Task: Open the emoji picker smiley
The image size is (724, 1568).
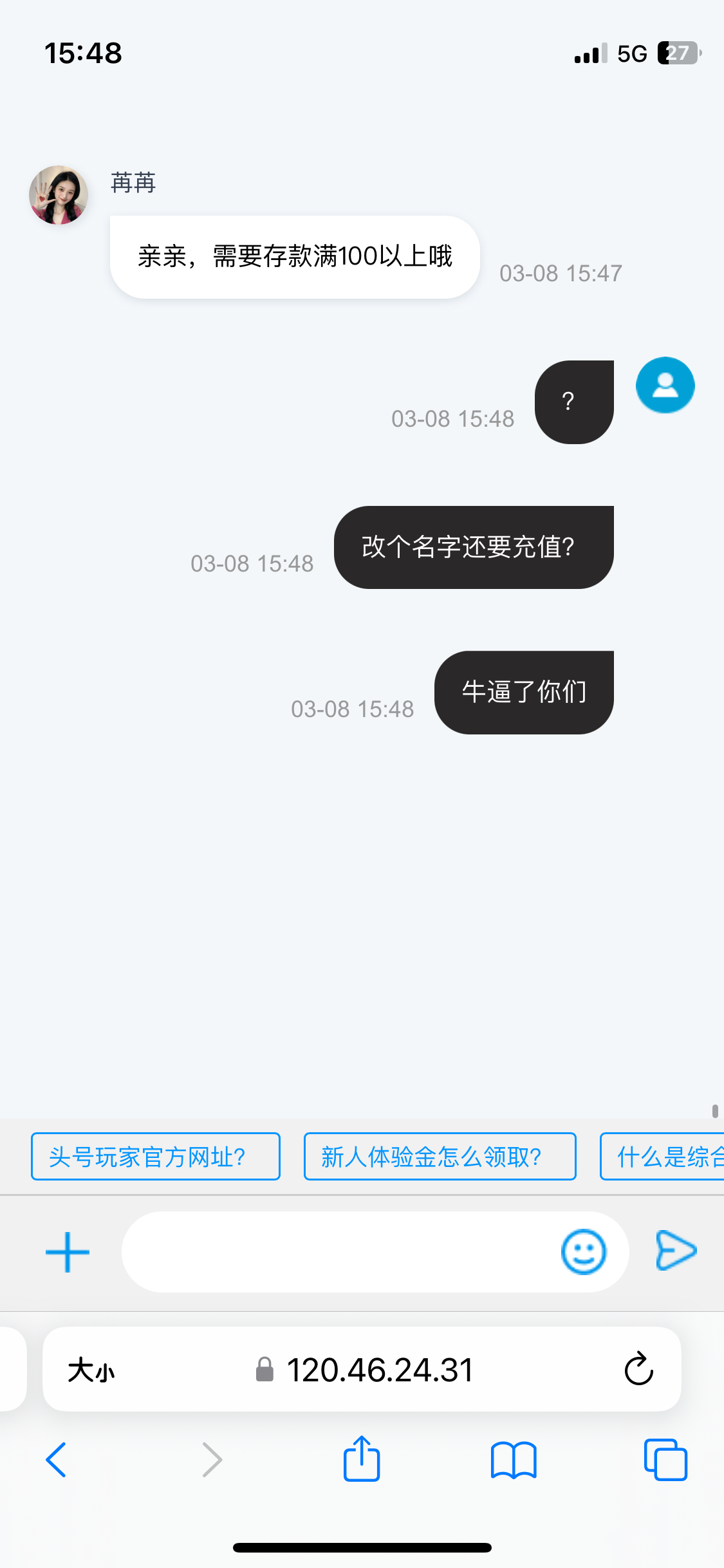Action: pyautogui.click(x=583, y=1252)
